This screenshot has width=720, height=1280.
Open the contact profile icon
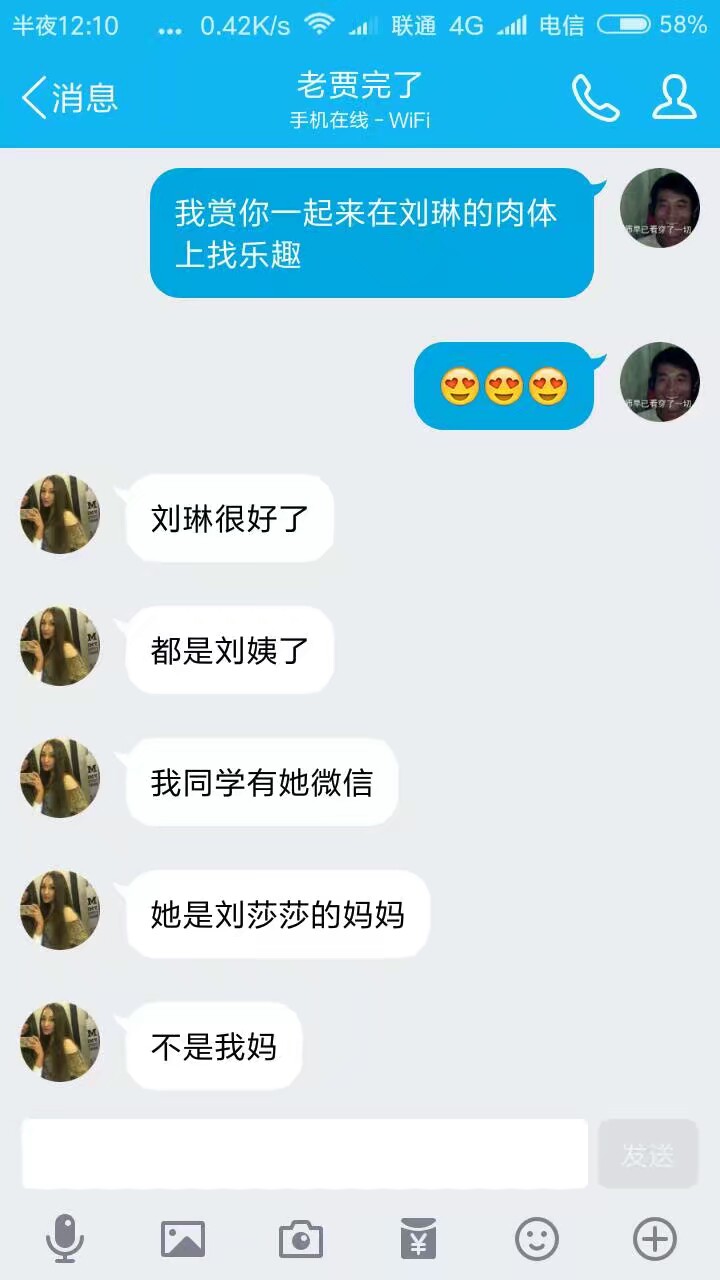point(674,98)
